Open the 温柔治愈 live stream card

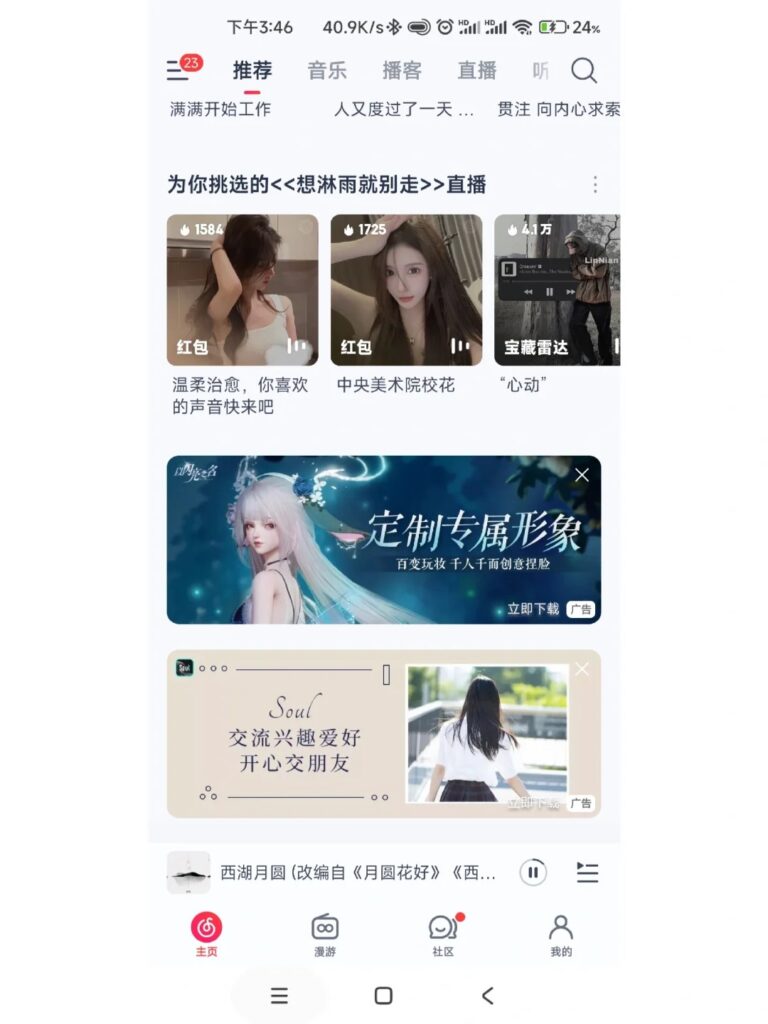coord(242,290)
